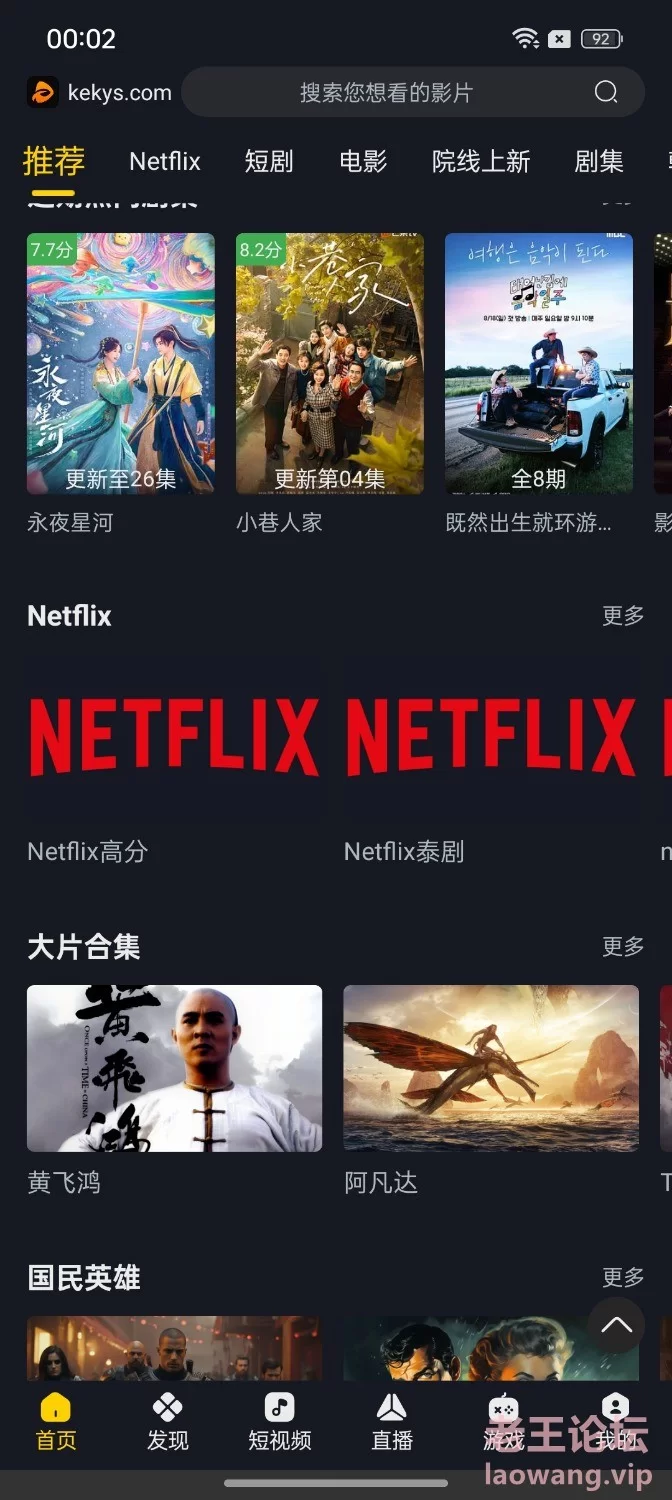The width and height of the screenshot is (672, 1500).
Task: Open the 短视频 bottom tab
Action: [x=279, y=1423]
